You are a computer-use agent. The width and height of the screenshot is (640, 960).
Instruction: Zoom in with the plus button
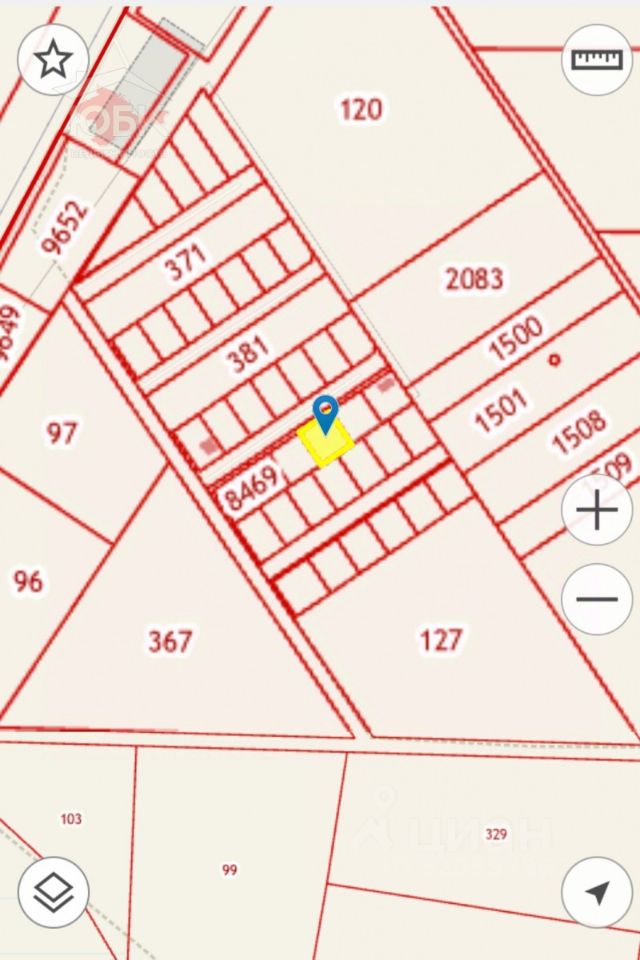pyautogui.click(x=597, y=511)
